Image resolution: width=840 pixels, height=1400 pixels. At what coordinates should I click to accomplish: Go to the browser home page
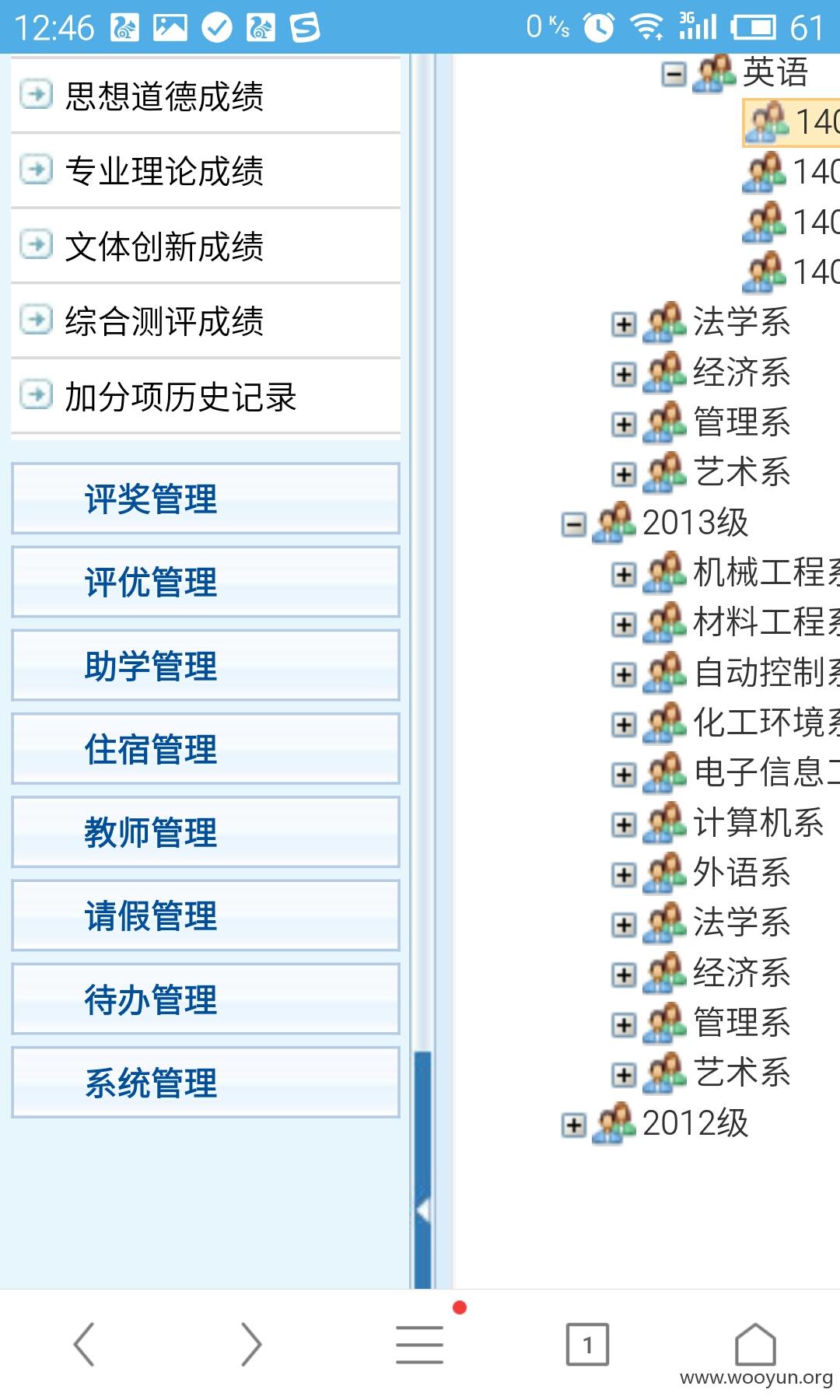point(755,1344)
